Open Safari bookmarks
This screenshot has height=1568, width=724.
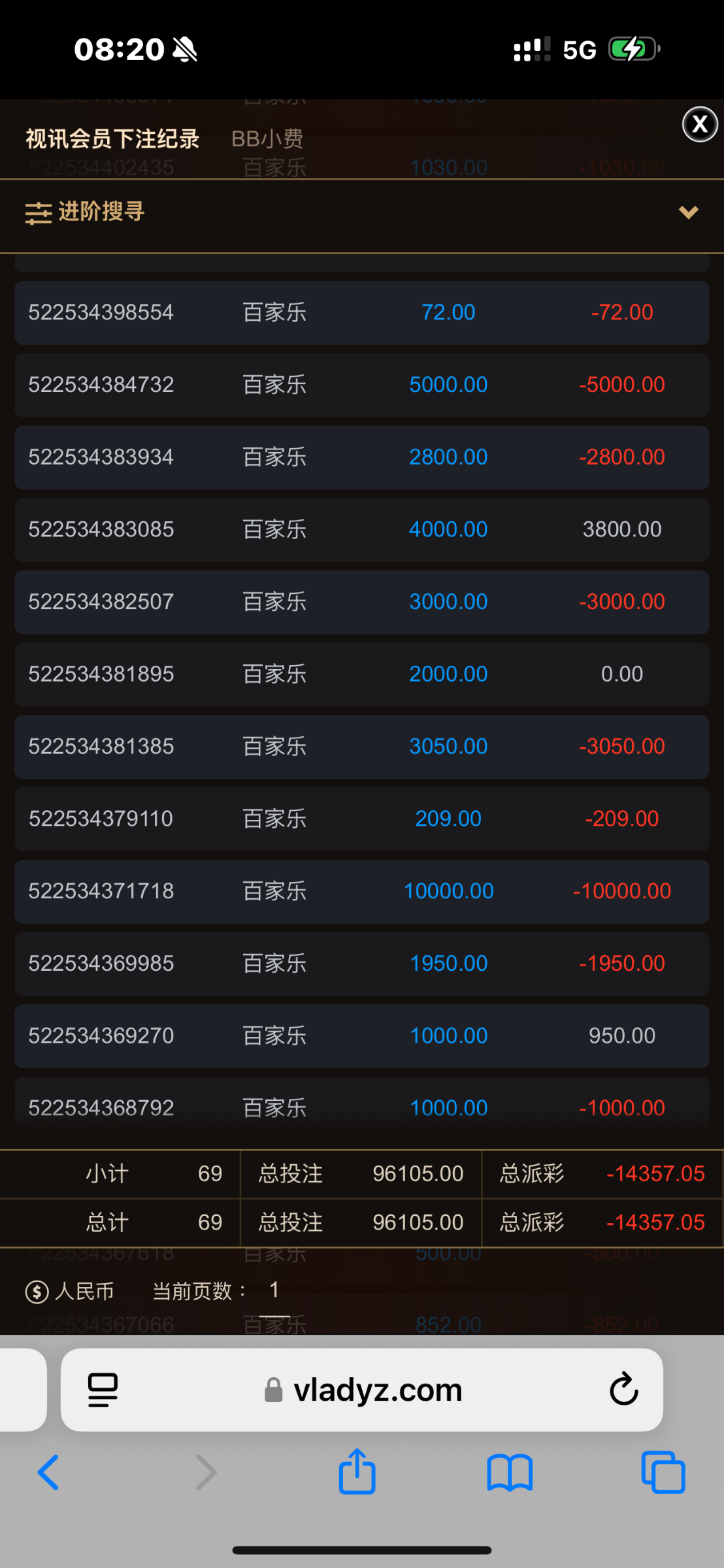[510, 1472]
